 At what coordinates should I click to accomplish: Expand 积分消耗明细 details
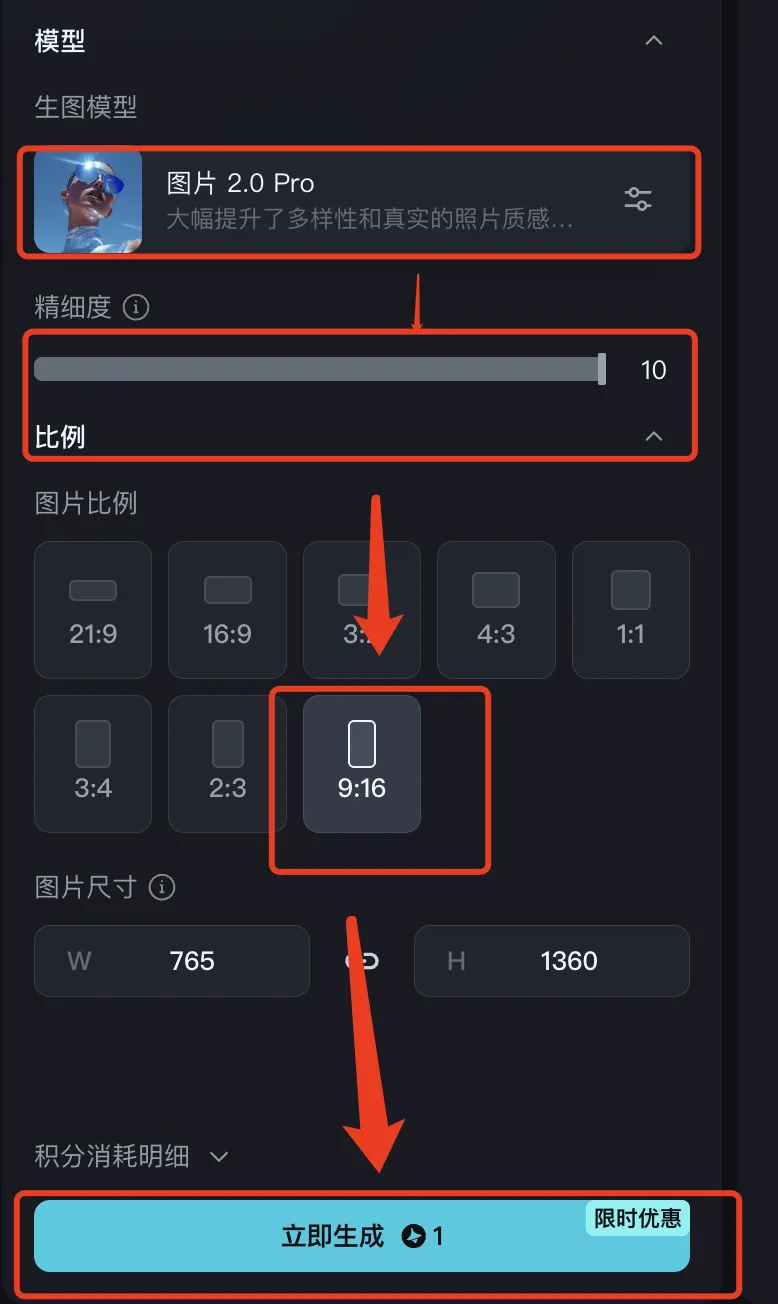pos(132,1157)
